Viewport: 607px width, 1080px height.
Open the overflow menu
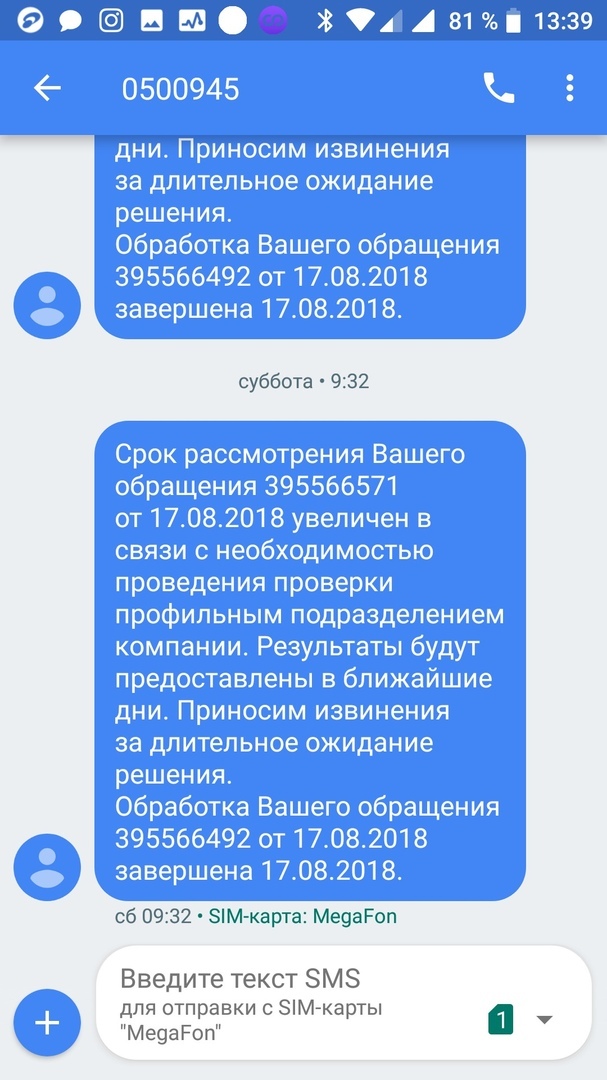569,88
